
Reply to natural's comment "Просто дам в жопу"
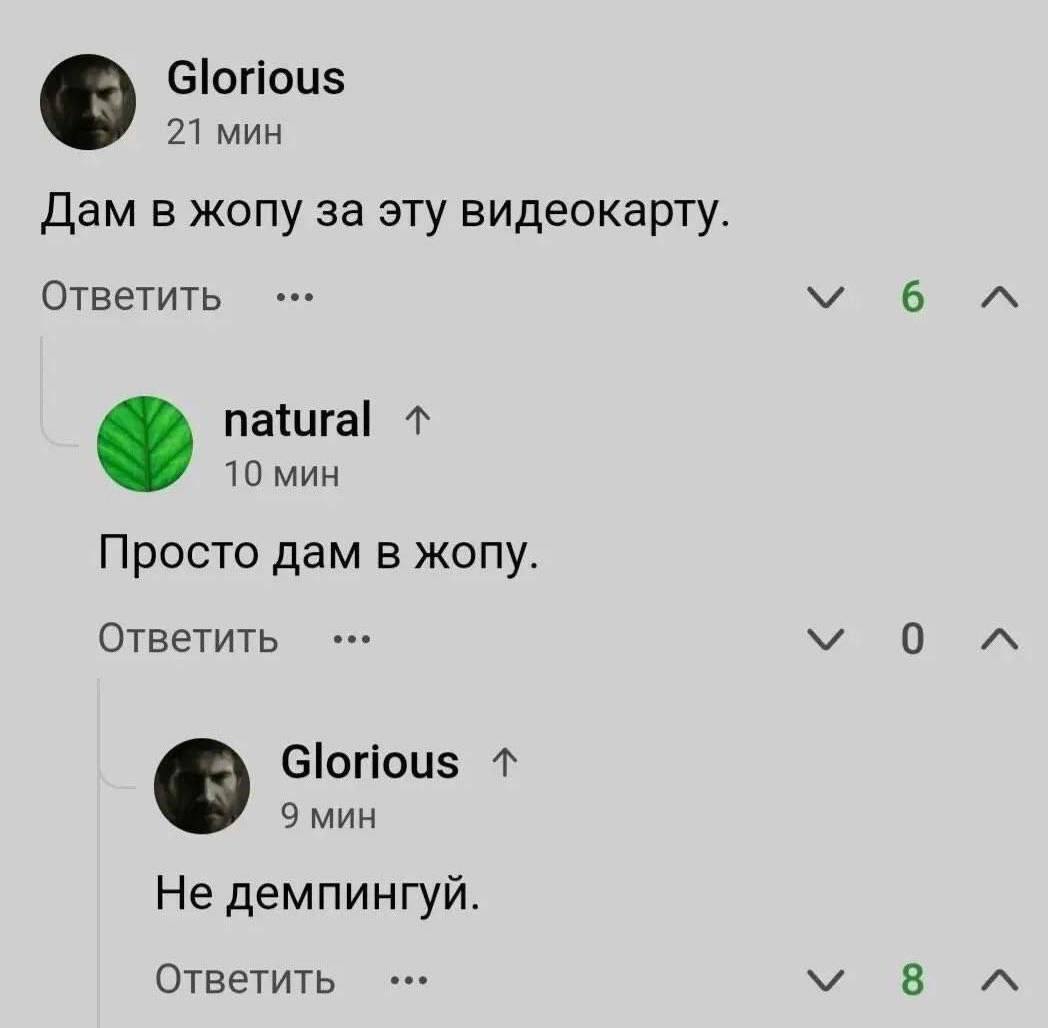click(188, 637)
